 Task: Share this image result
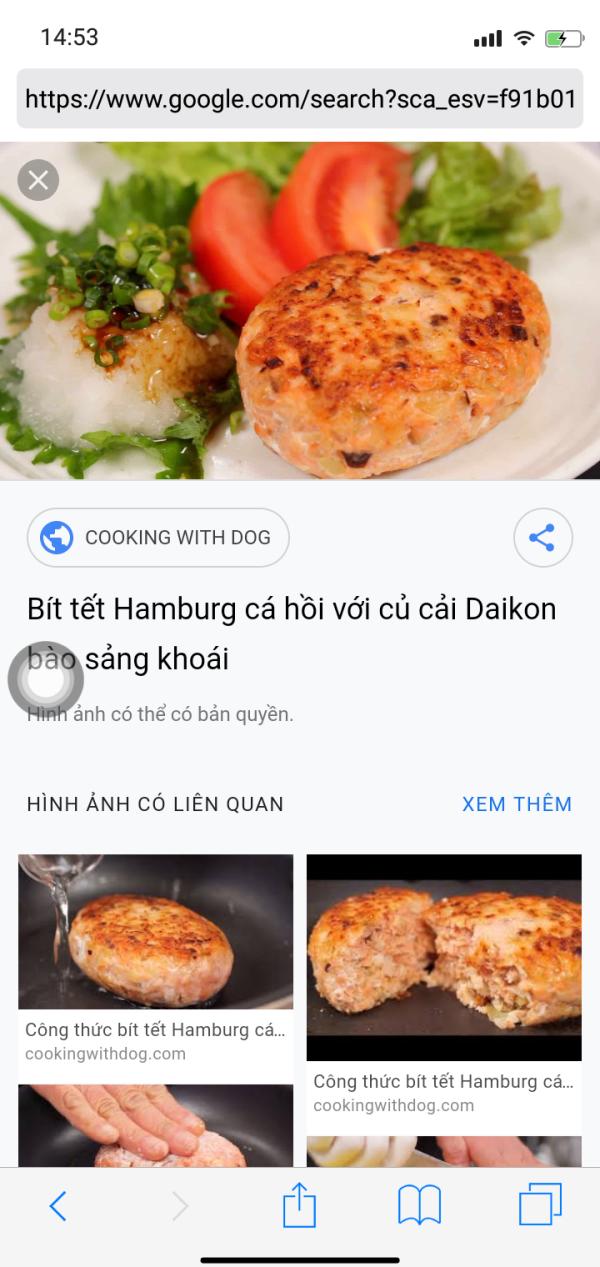[x=542, y=538]
